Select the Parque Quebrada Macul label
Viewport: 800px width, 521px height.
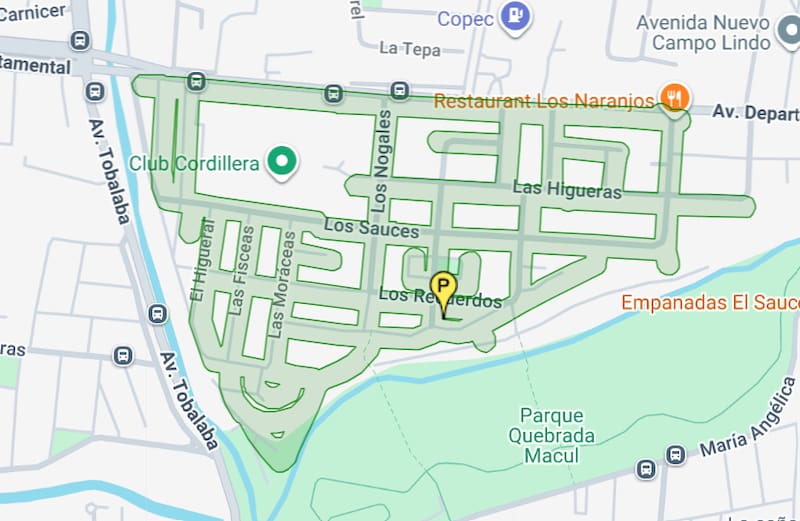550,435
